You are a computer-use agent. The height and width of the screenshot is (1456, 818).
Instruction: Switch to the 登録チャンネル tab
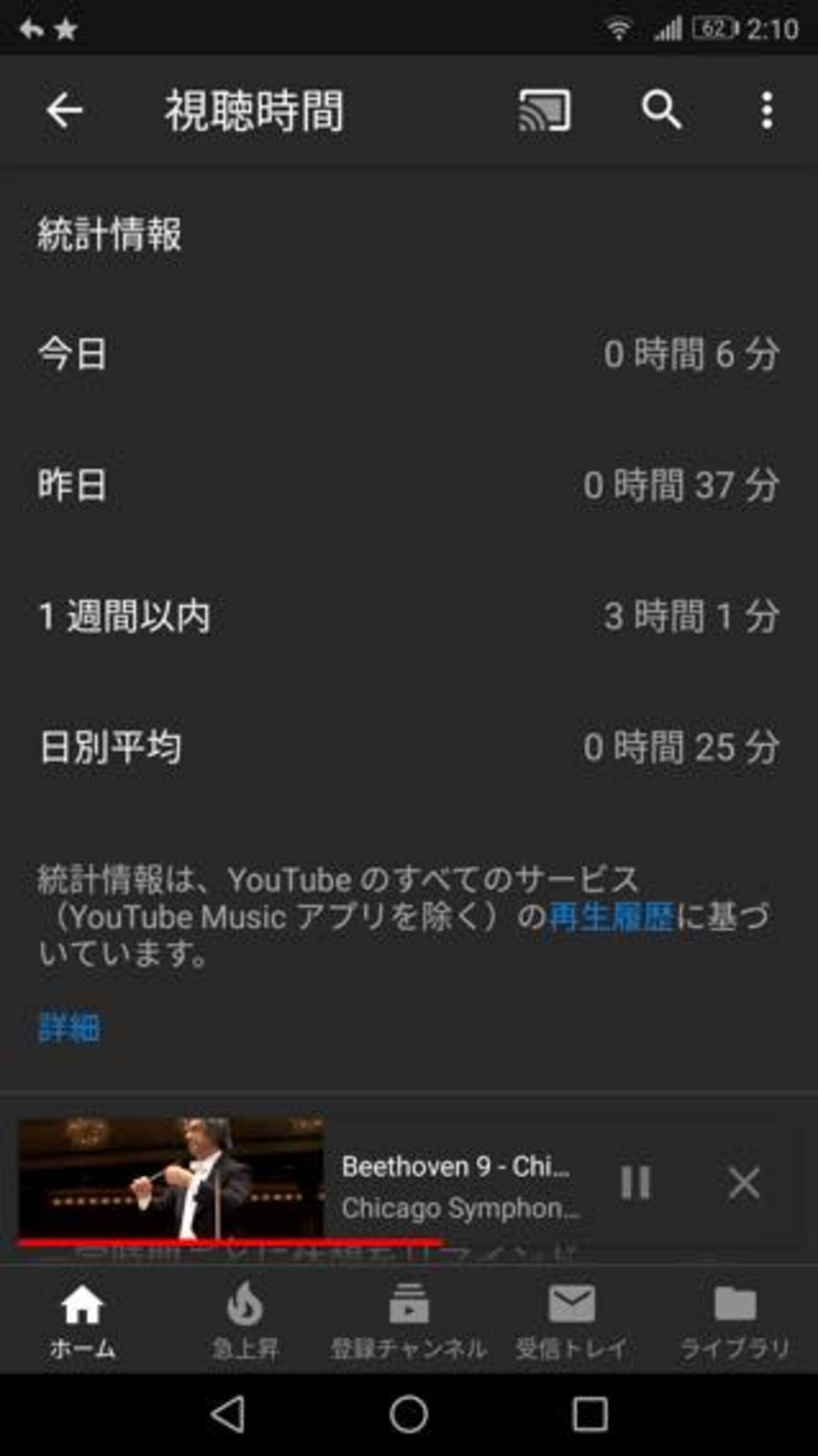tap(409, 1318)
